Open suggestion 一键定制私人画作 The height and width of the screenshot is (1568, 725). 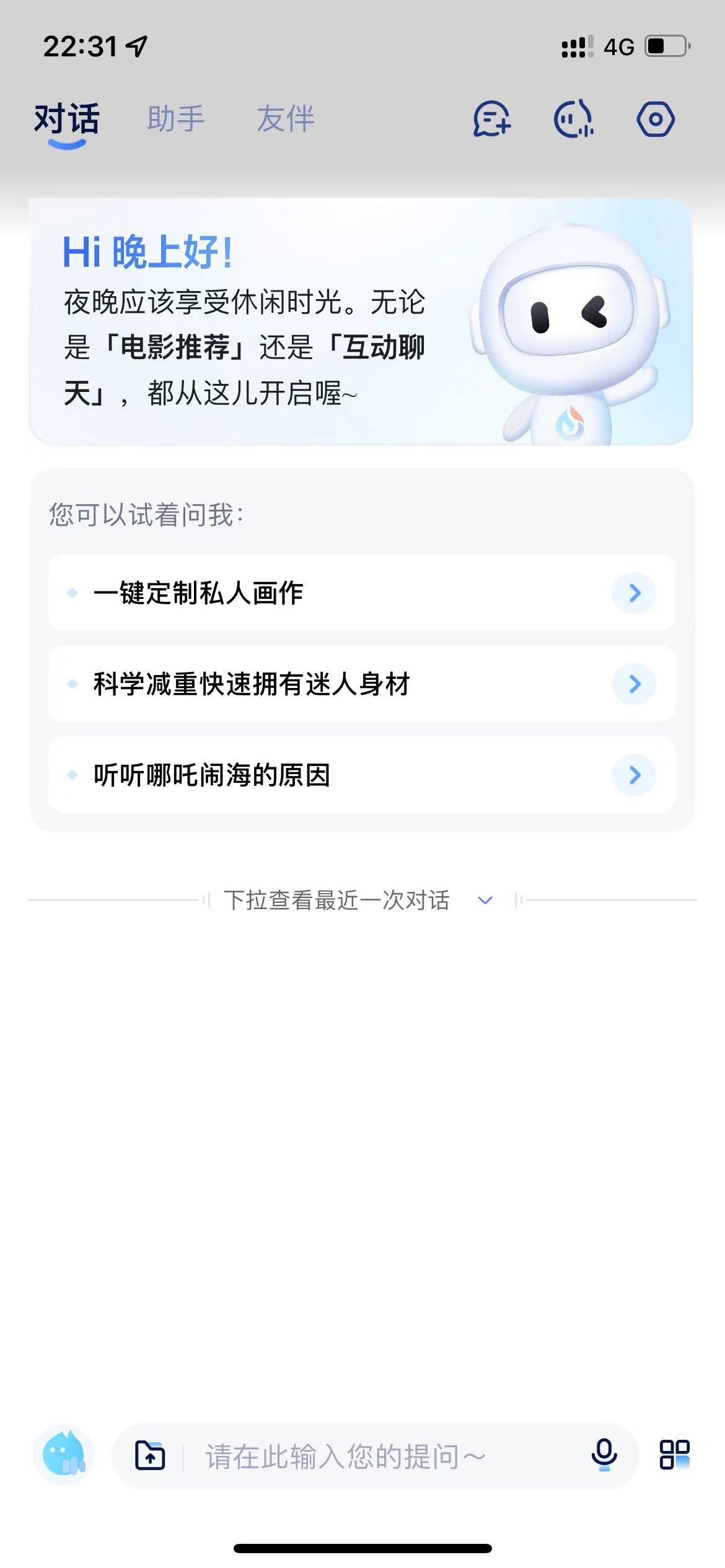(361, 593)
